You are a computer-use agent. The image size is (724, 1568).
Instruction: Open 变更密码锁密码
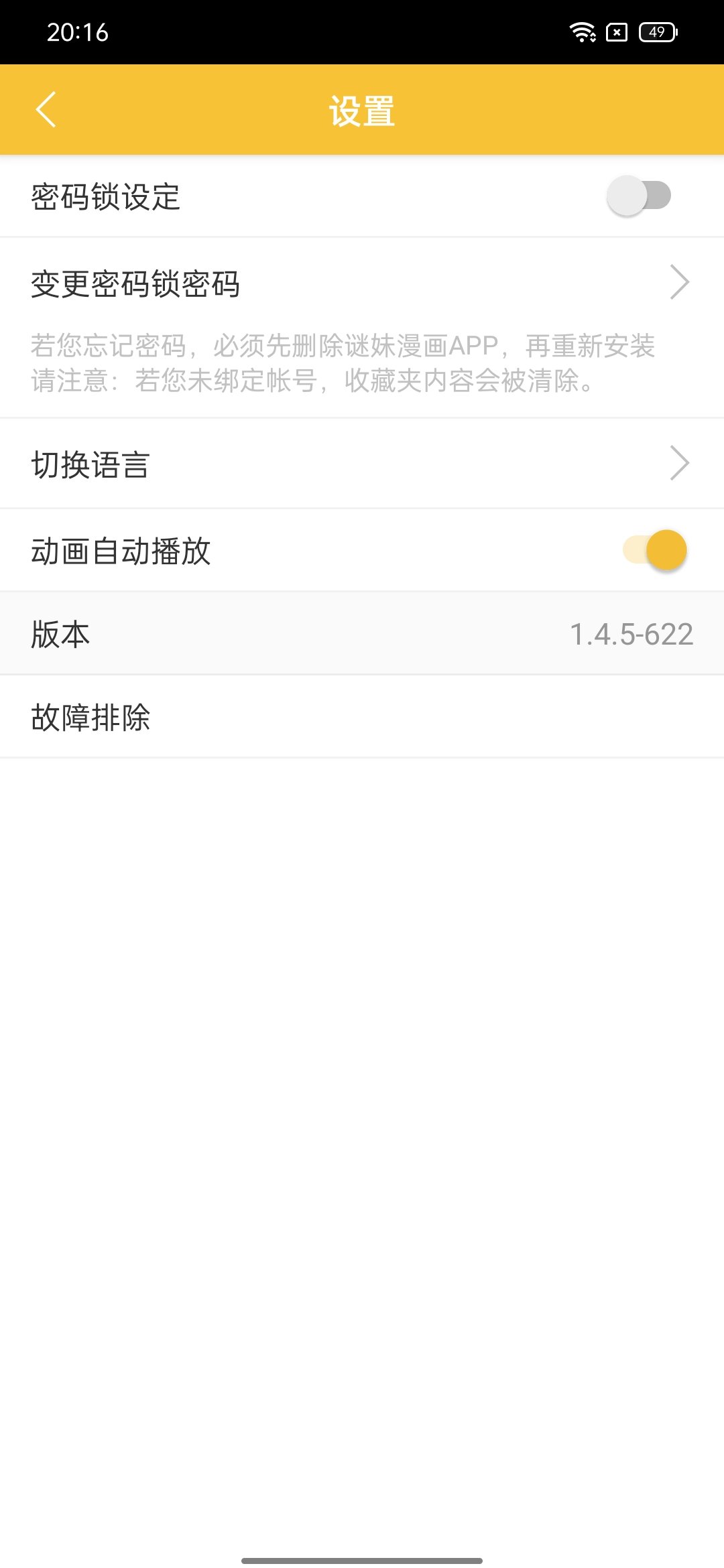click(362, 283)
